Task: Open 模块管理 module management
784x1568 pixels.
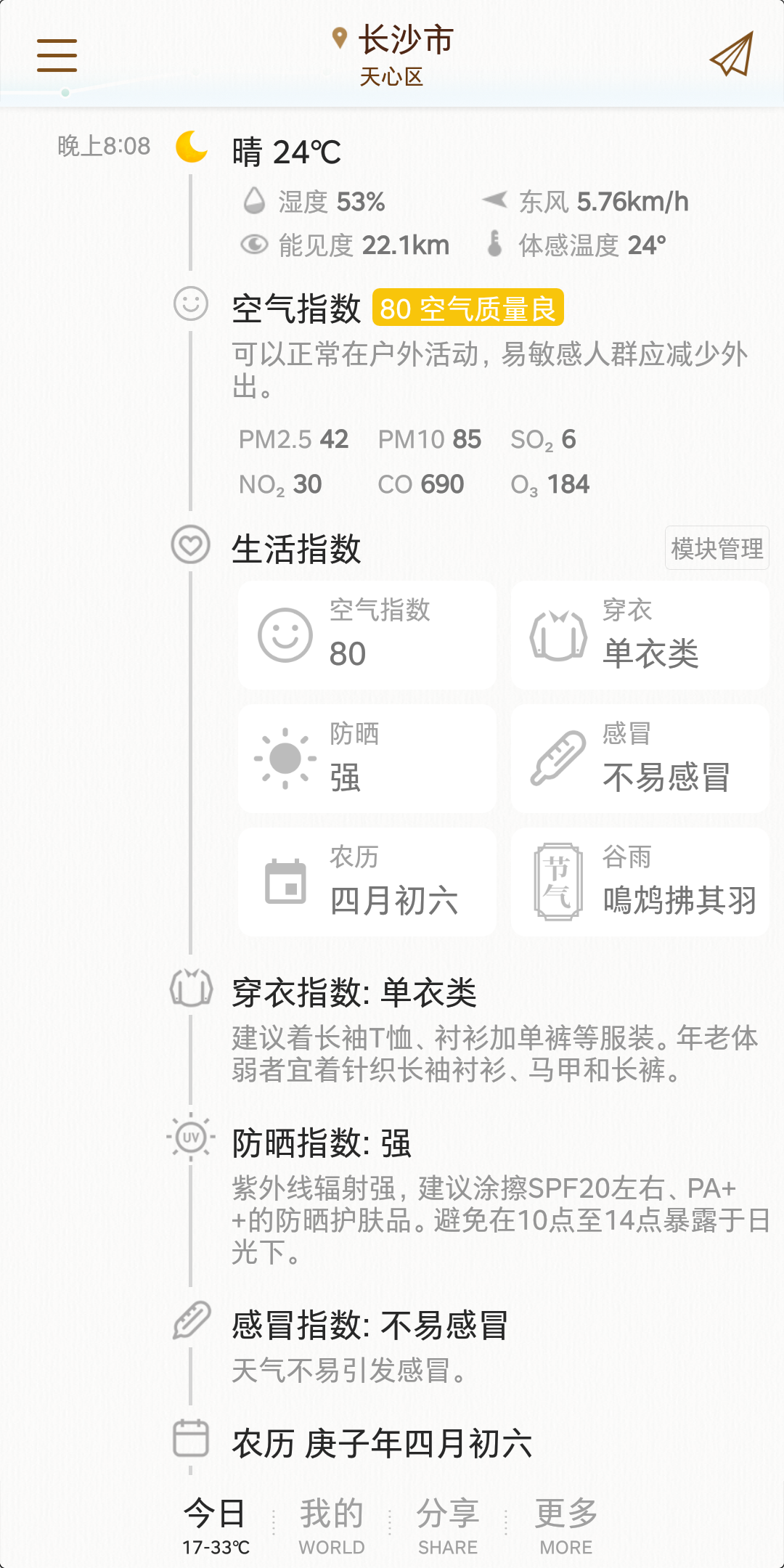Action: (716, 548)
